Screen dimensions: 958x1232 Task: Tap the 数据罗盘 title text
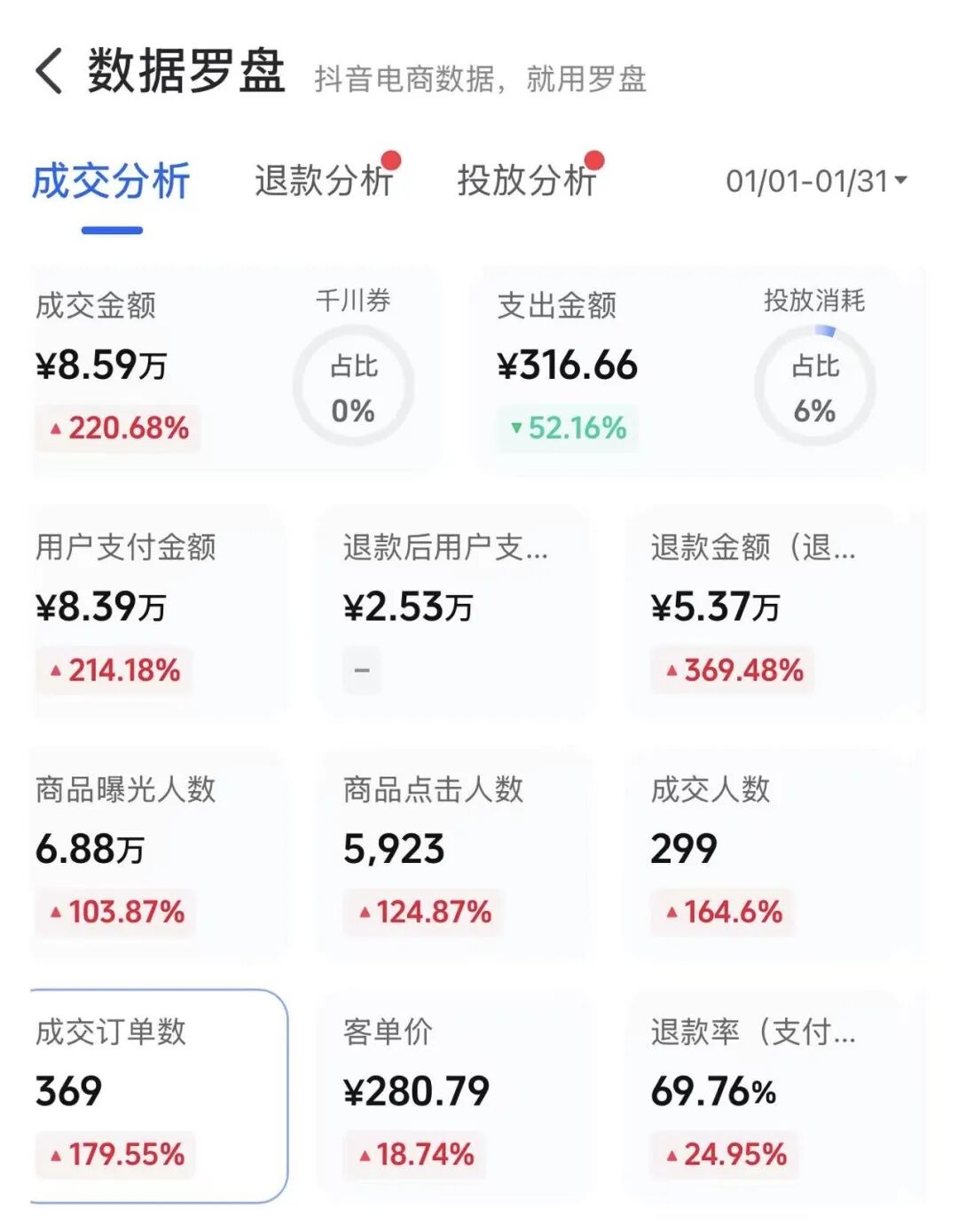pyautogui.click(x=184, y=75)
